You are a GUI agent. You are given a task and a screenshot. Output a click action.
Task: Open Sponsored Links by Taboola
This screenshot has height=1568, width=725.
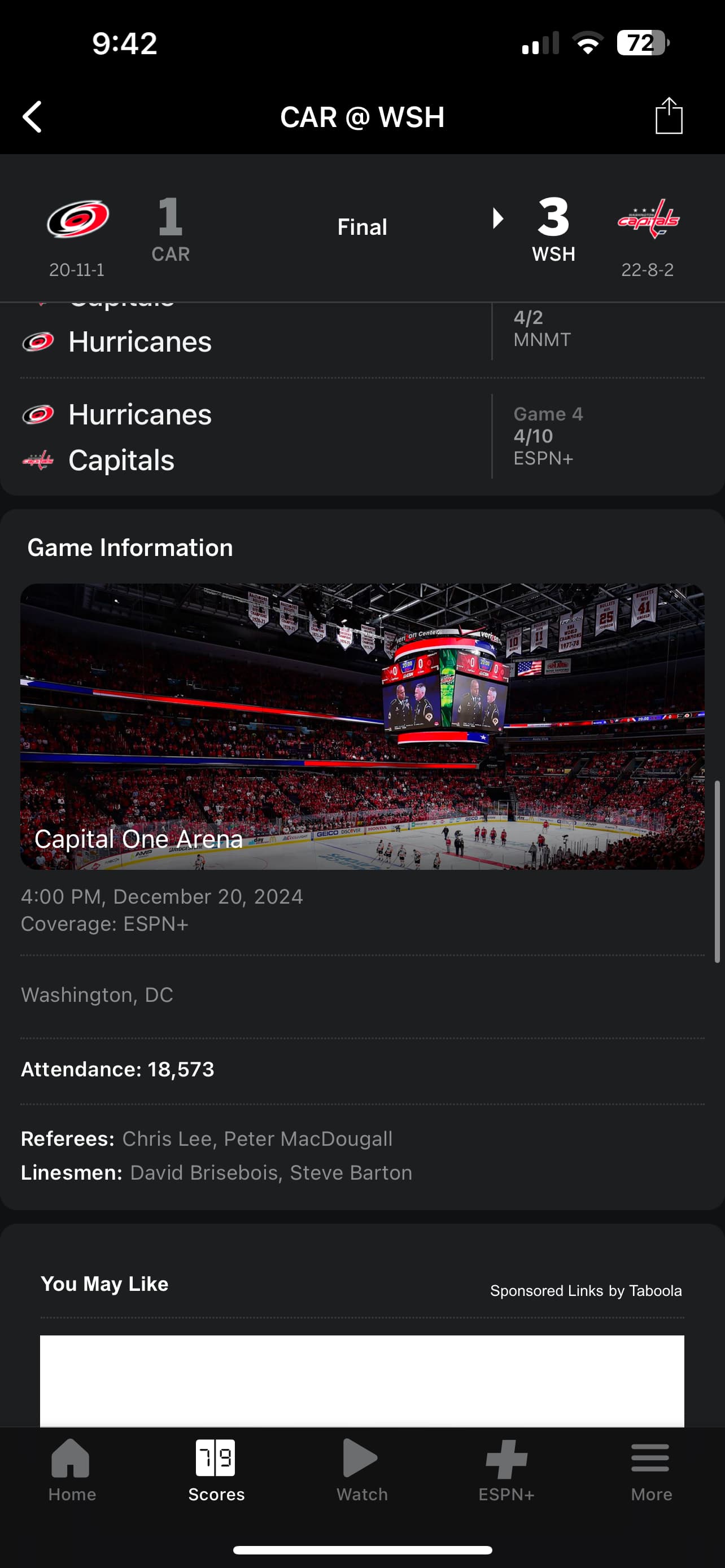tap(585, 1290)
